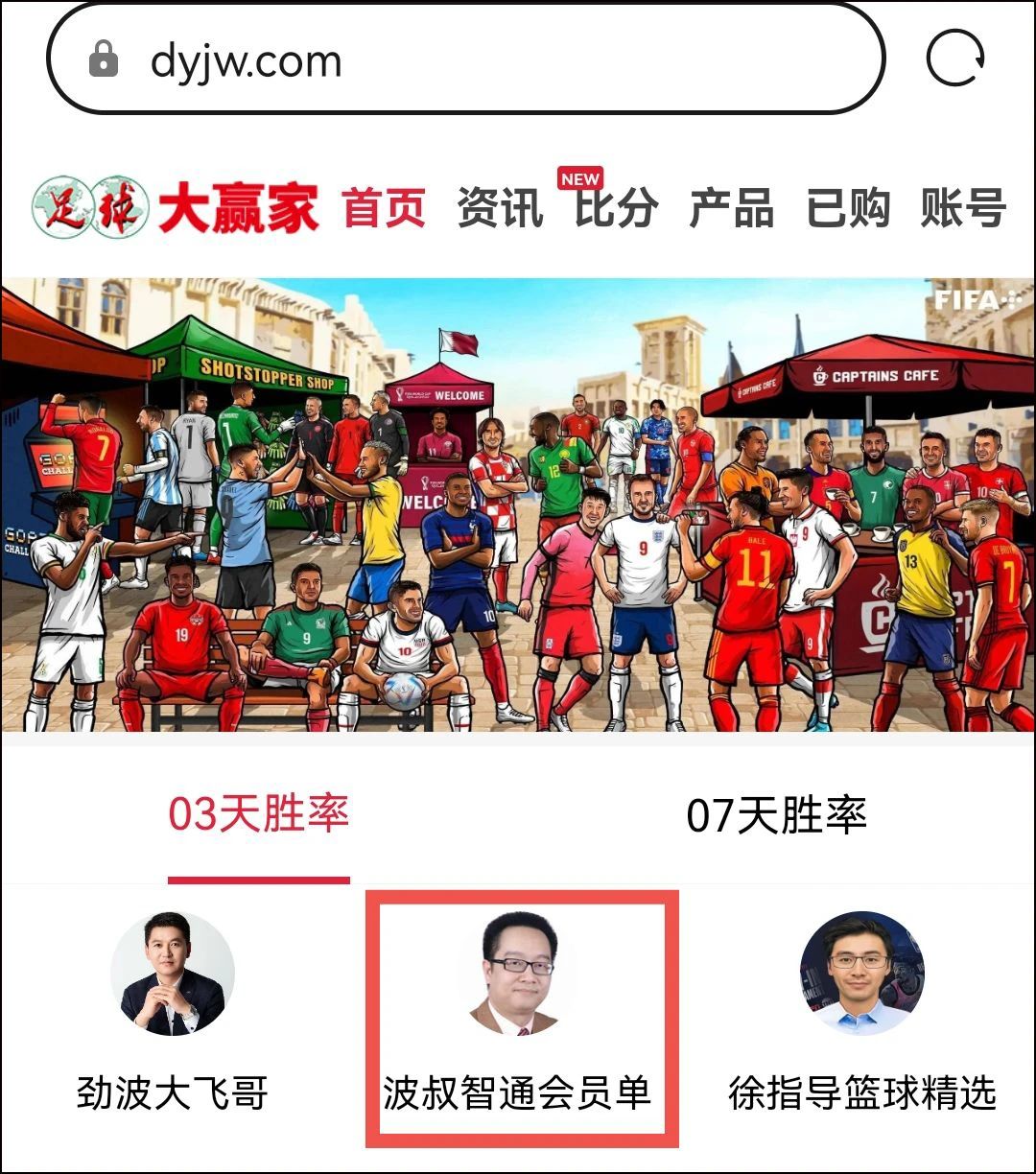Screen dimensions: 1036x1174
Task: Go to 首页 home tab
Action: pos(384,208)
